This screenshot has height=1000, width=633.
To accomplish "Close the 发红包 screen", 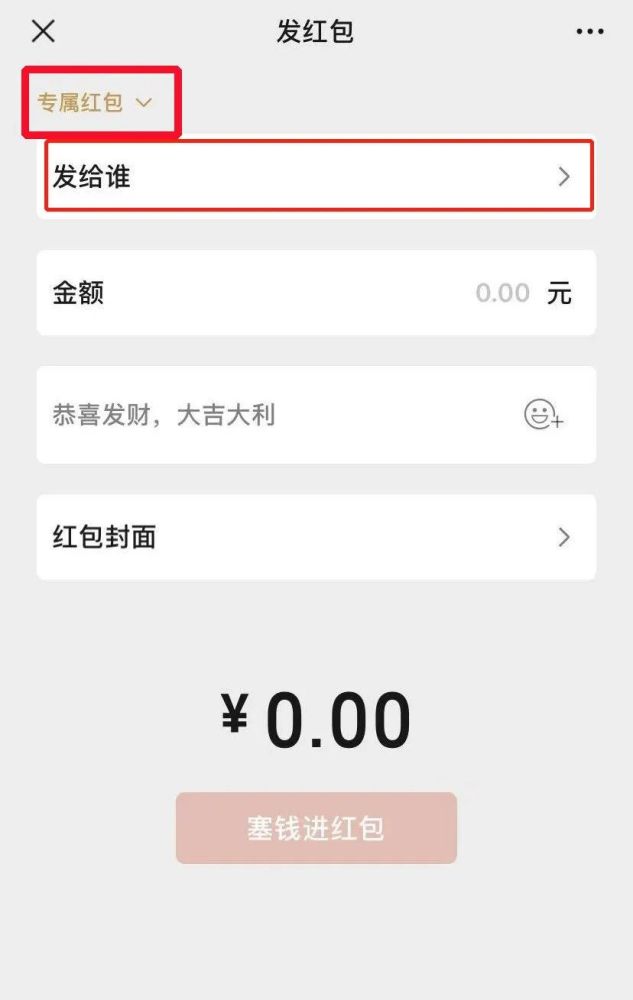I will coord(43,31).
